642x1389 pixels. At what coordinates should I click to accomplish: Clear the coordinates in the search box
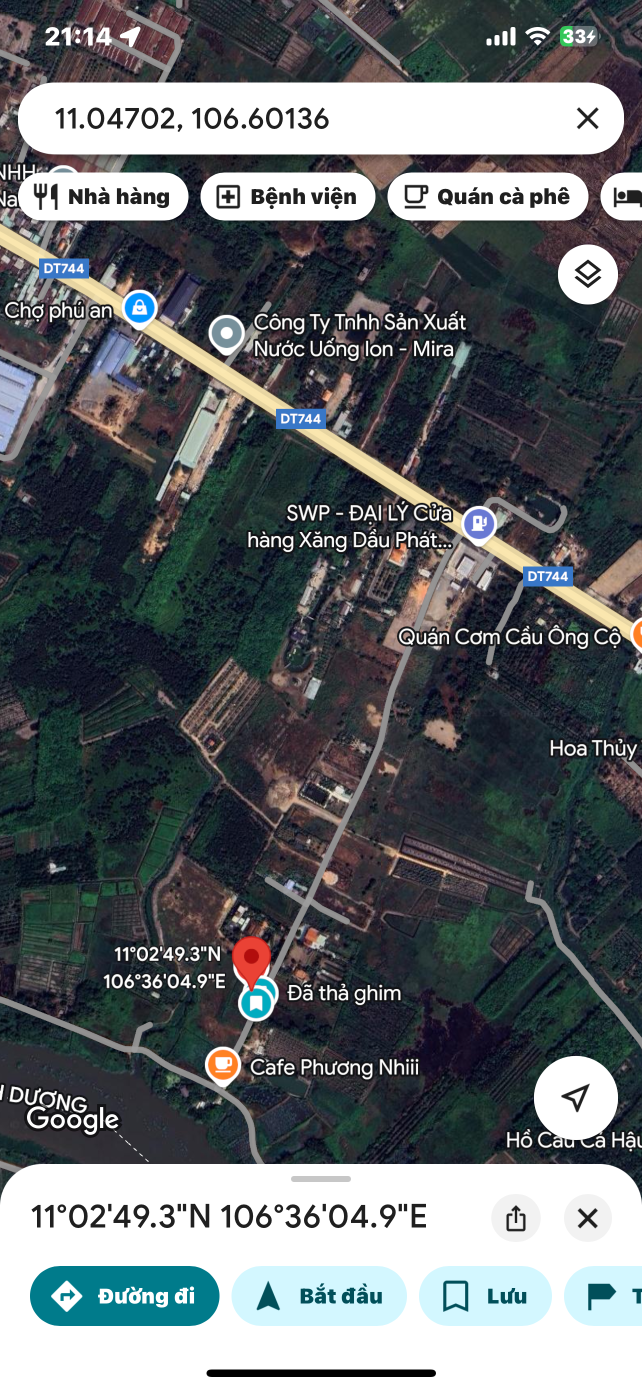[587, 119]
